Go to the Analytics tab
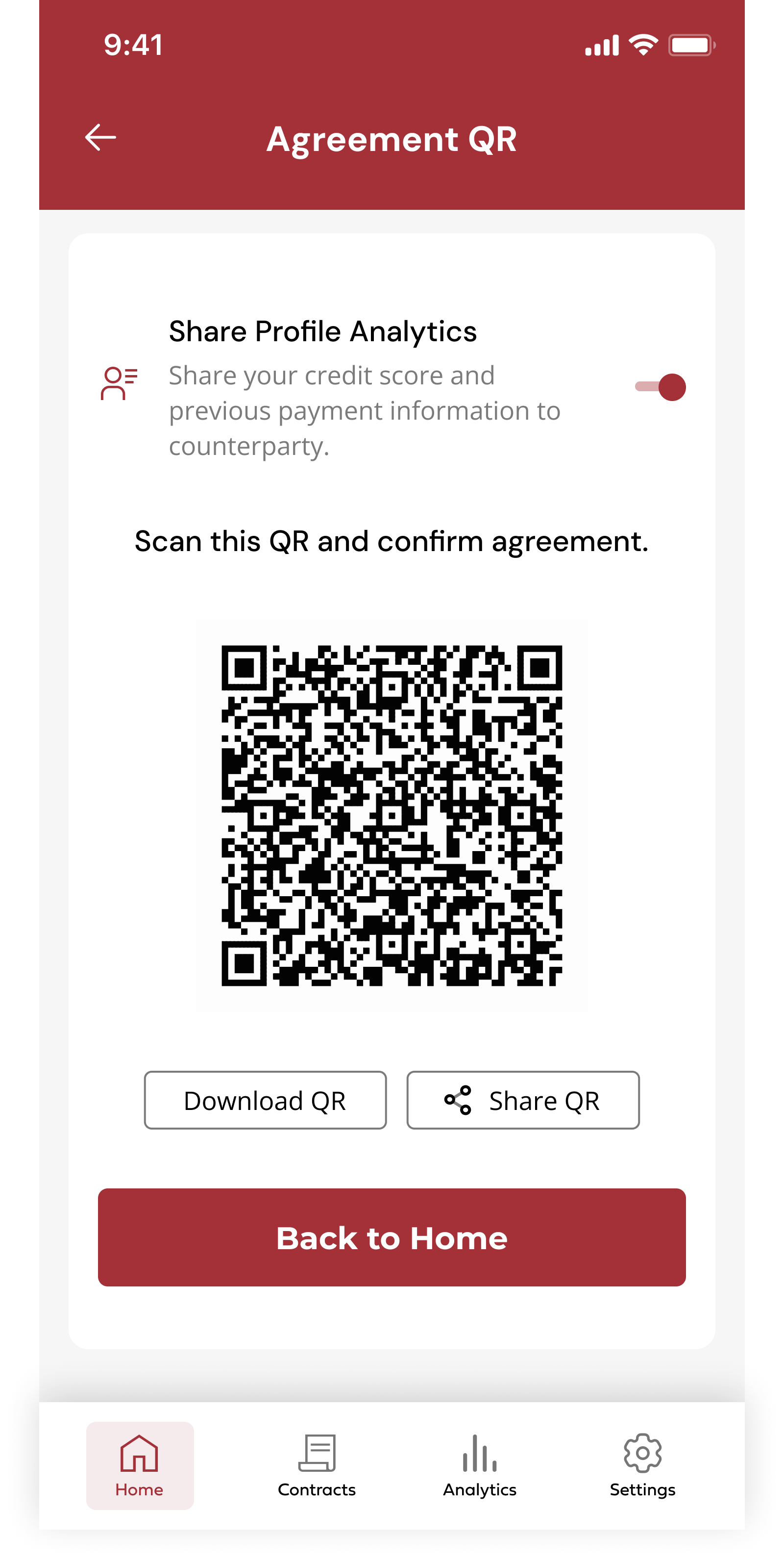 (x=479, y=1464)
